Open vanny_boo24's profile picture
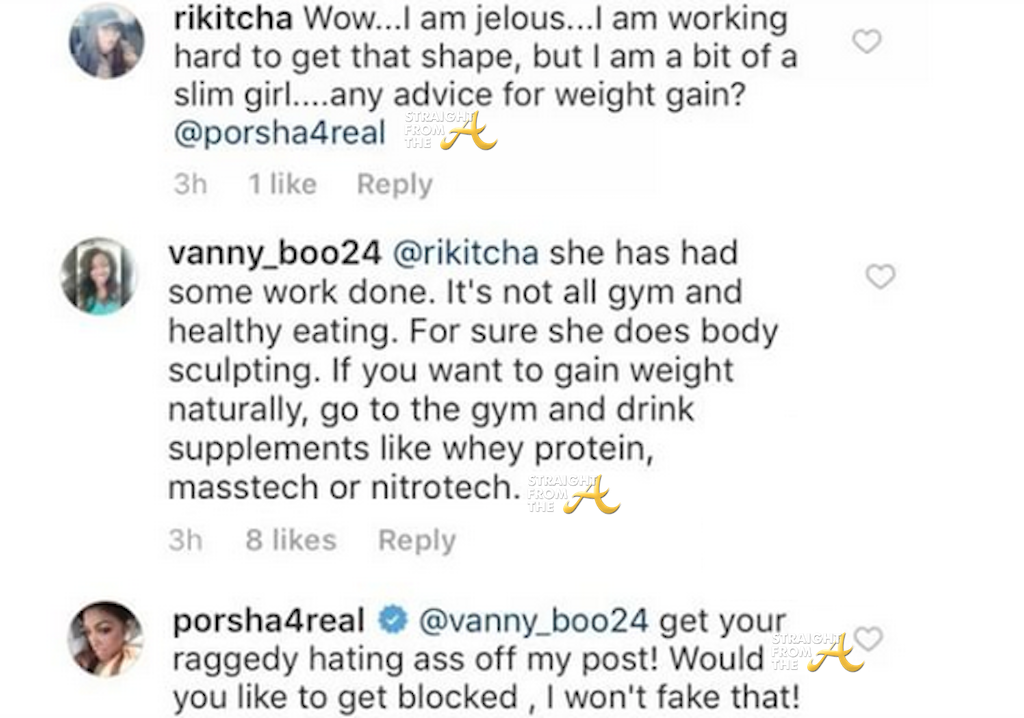1024x718 pixels. [98, 276]
